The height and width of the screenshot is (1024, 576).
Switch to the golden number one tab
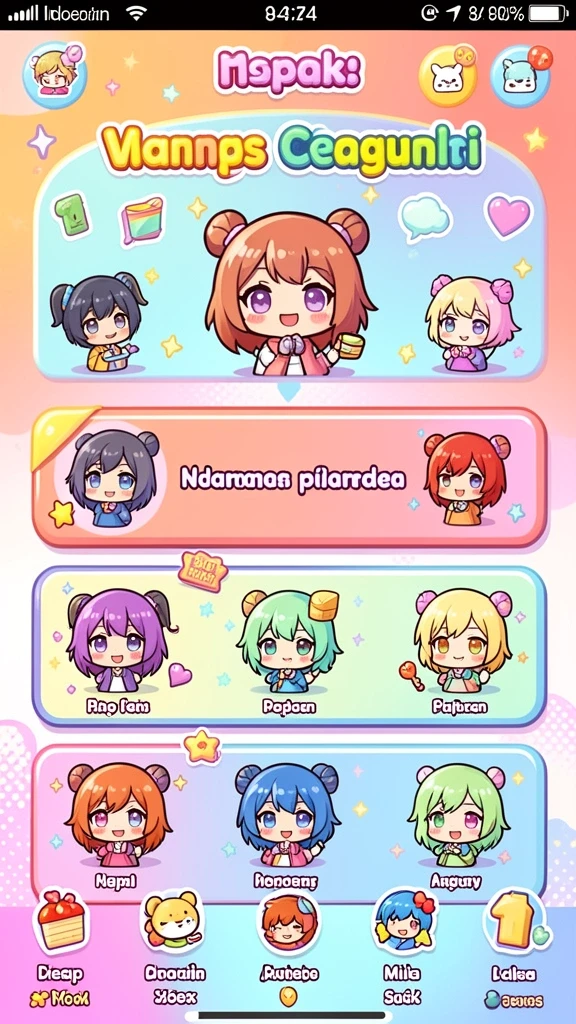(x=515, y=948)
